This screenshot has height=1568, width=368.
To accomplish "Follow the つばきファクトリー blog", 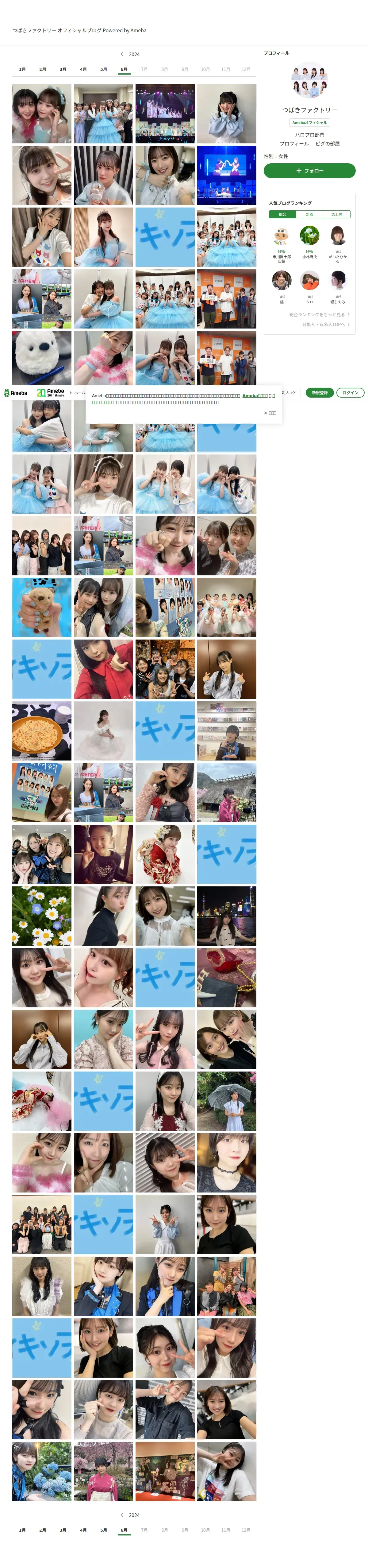I will pyautogui.click(x=309, y=171).
